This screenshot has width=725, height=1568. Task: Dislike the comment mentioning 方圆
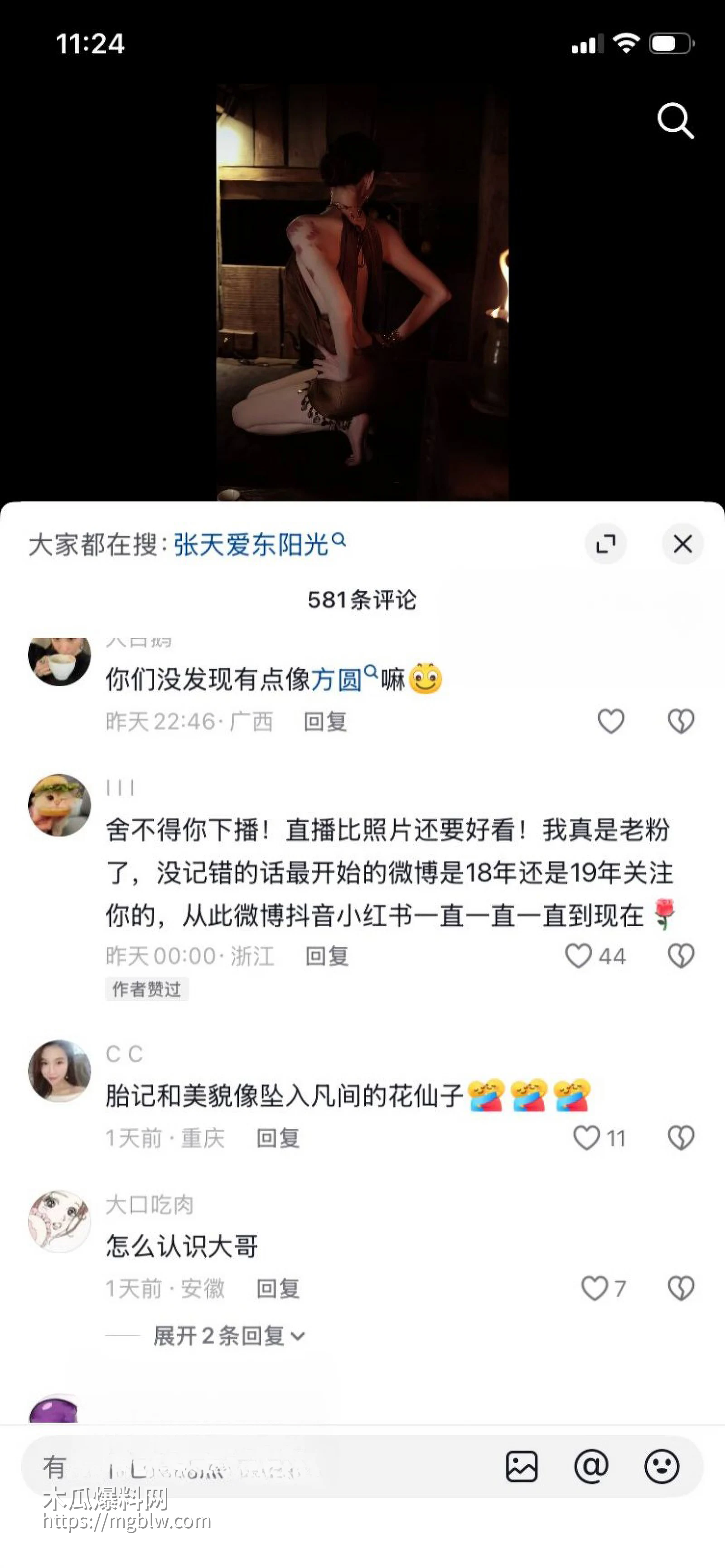(680, 720)
